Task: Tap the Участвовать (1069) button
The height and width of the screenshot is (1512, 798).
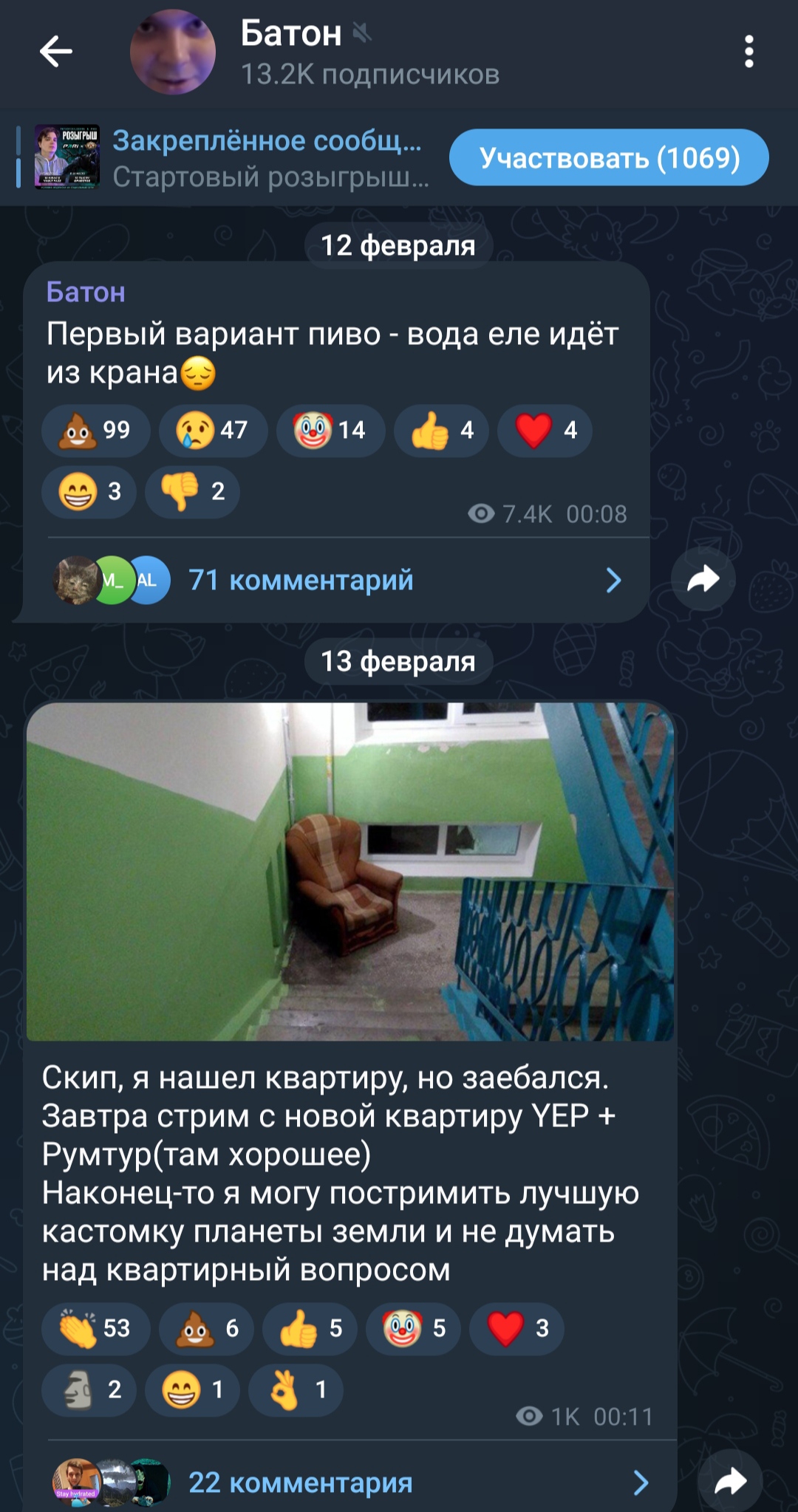Action: pos(609,157)
